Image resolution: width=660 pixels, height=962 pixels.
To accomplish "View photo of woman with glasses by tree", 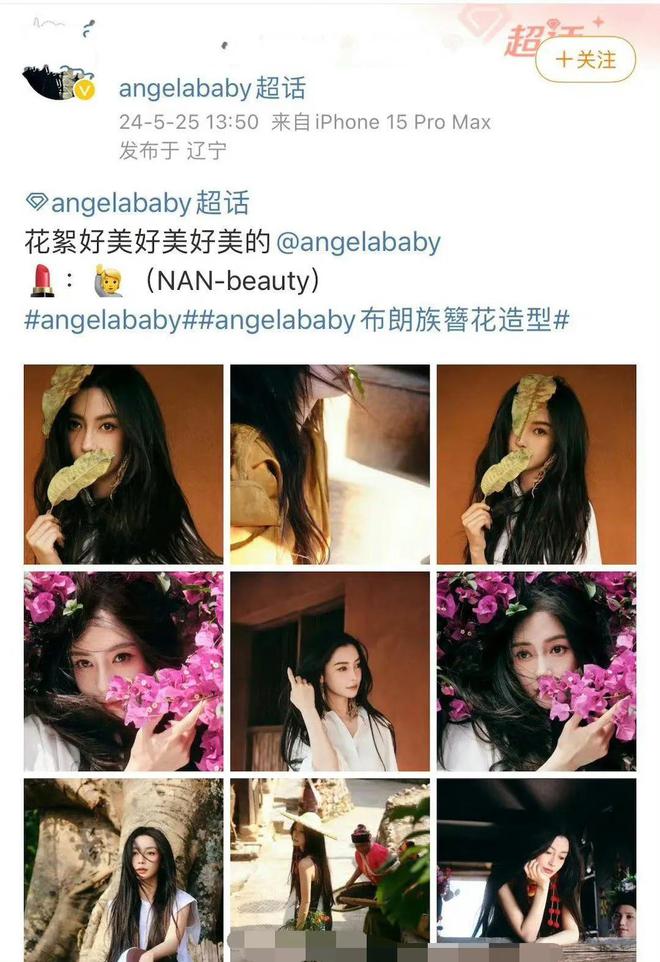I will [123, 868].
